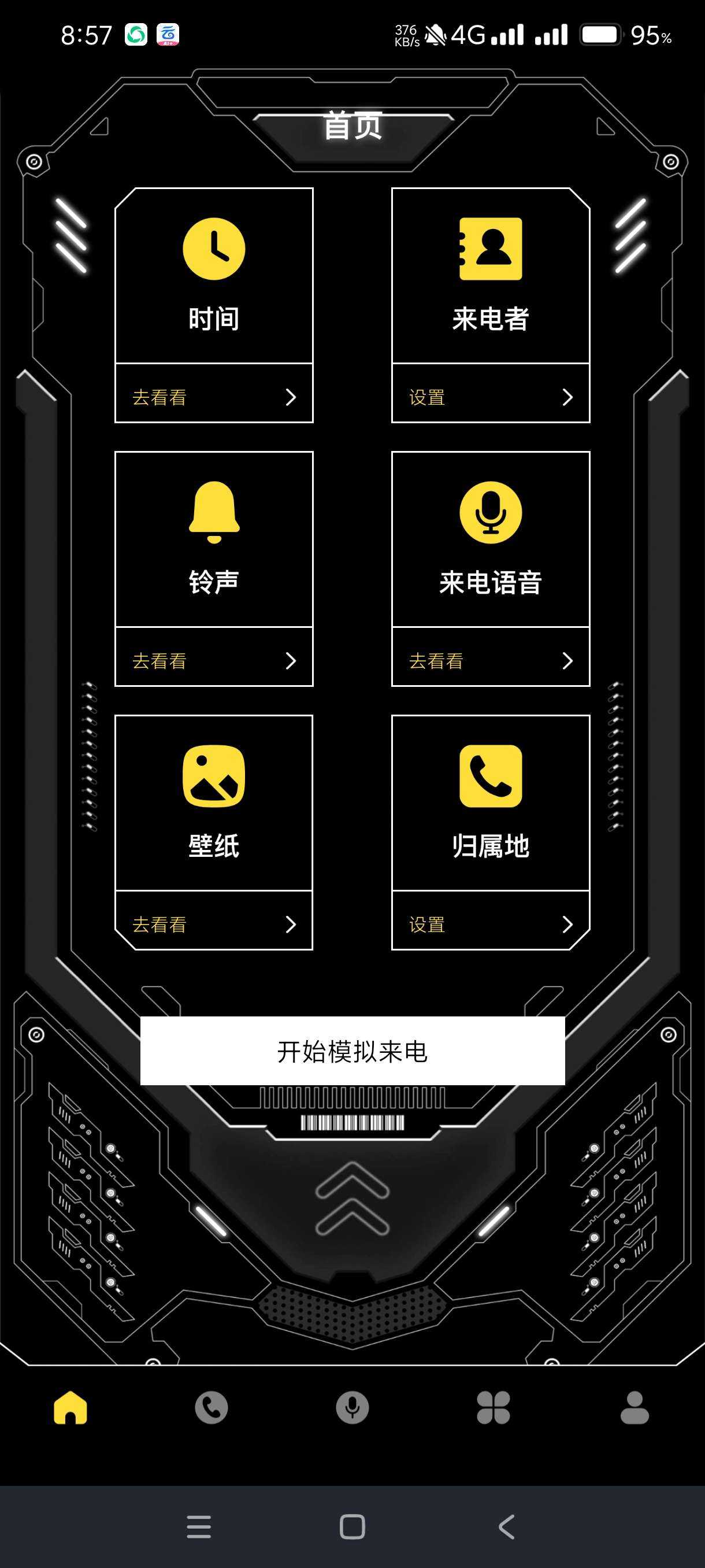The width and height of the screenshot is (705, 1568).
Task: Tap 设置 under 来电者
Action: [x=490, y=396]
